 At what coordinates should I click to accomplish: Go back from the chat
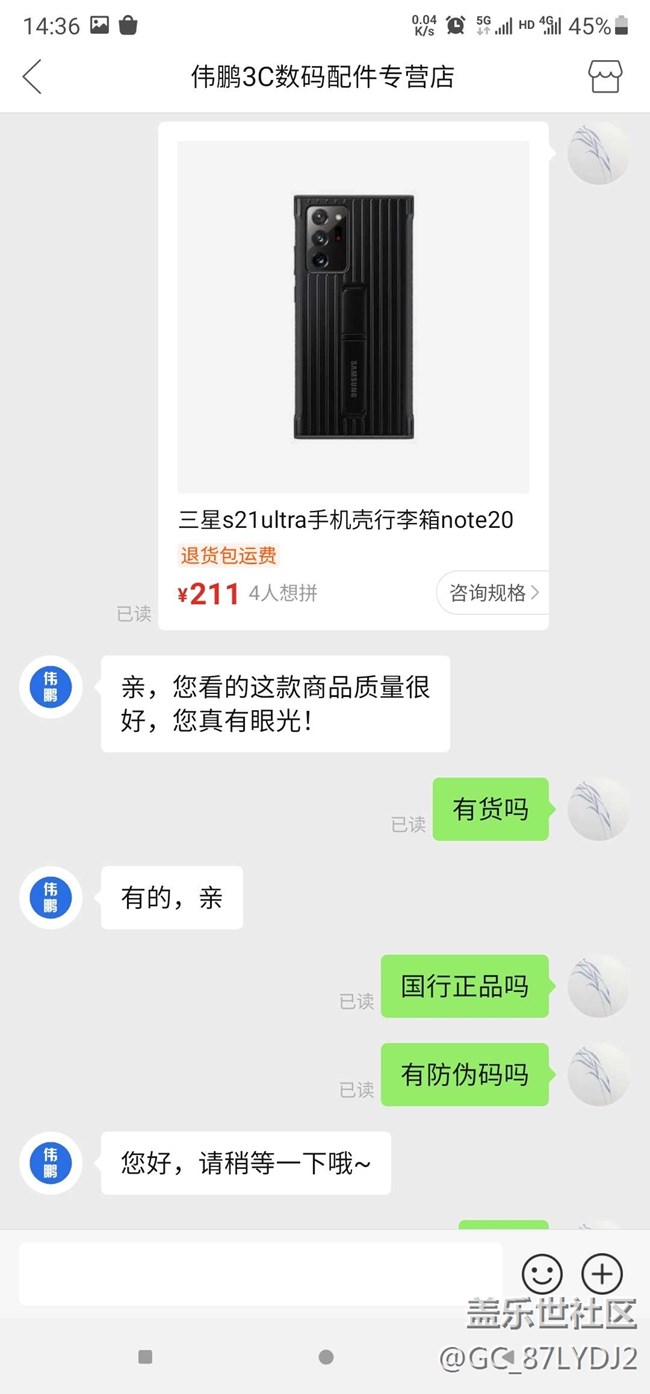point(32,76)
